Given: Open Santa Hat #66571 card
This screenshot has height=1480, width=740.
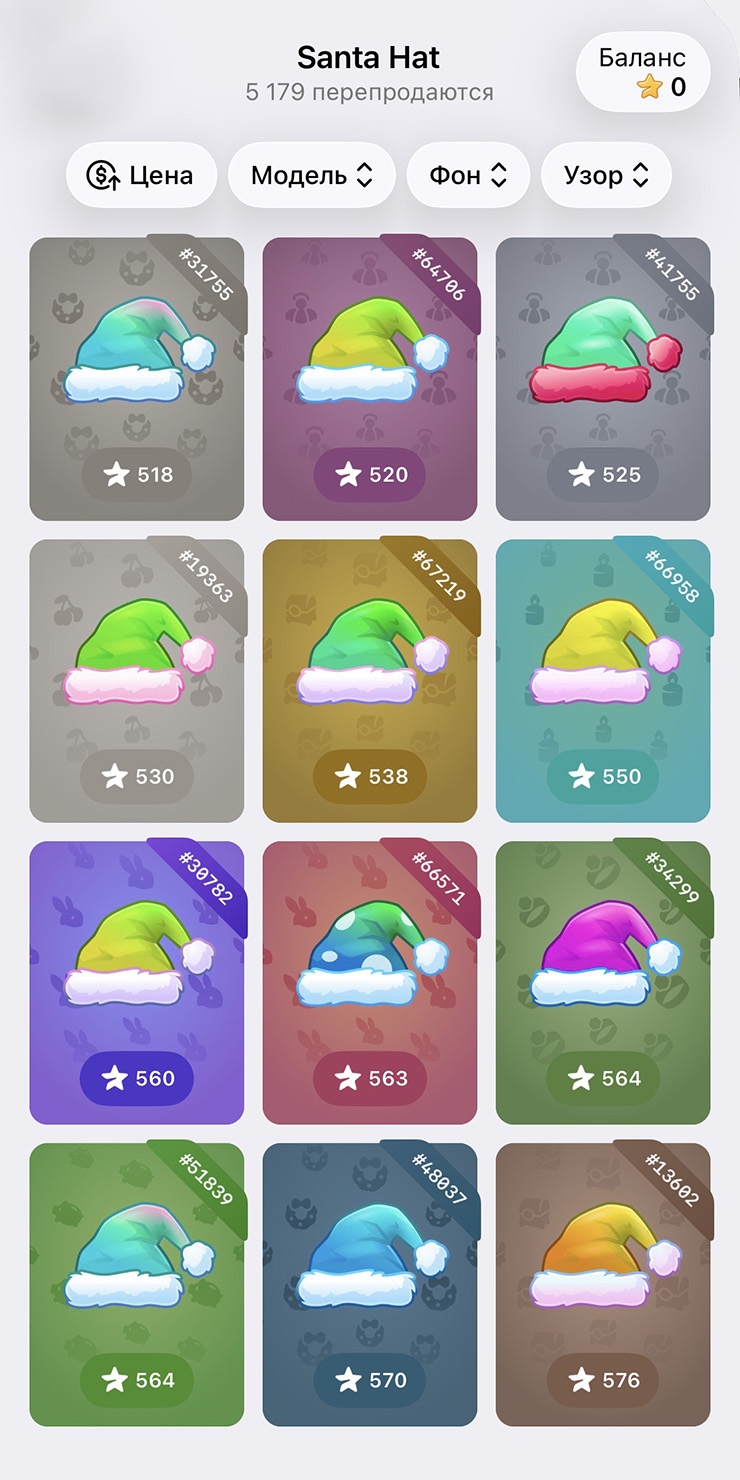Looking at the screenshot, I should pos(370,982).
